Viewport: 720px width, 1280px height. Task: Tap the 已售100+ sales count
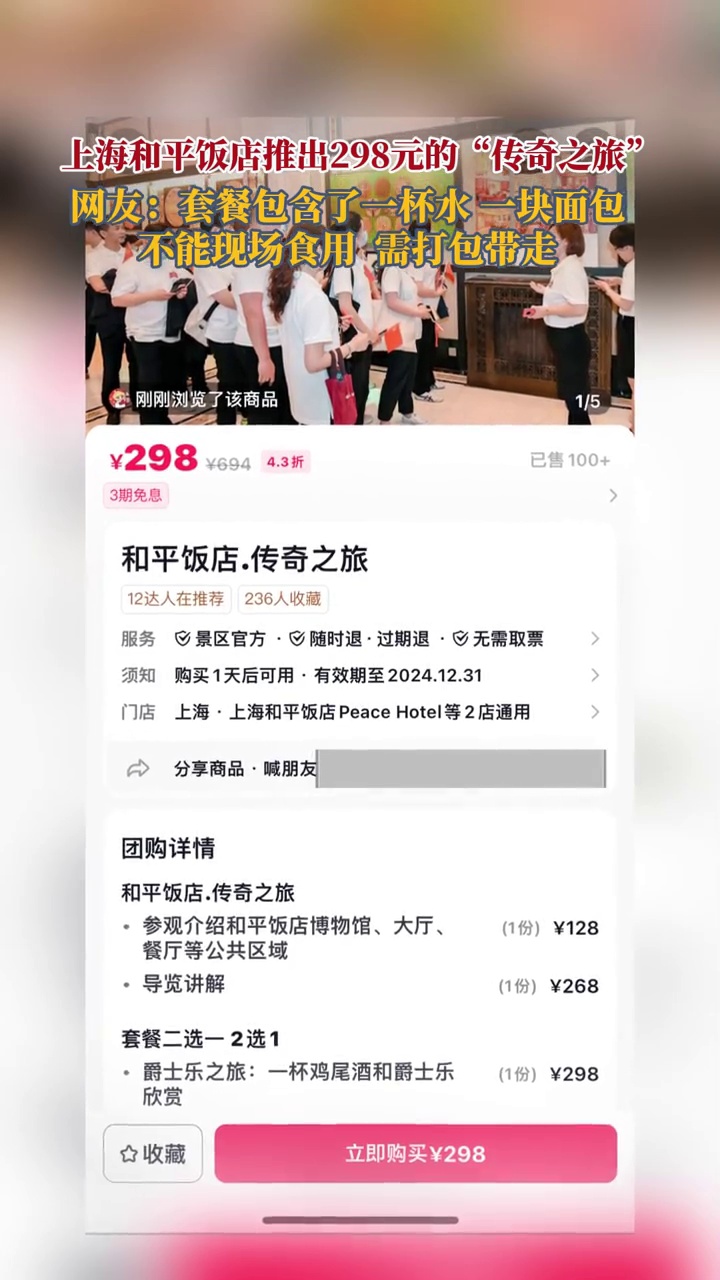[570, 459]
